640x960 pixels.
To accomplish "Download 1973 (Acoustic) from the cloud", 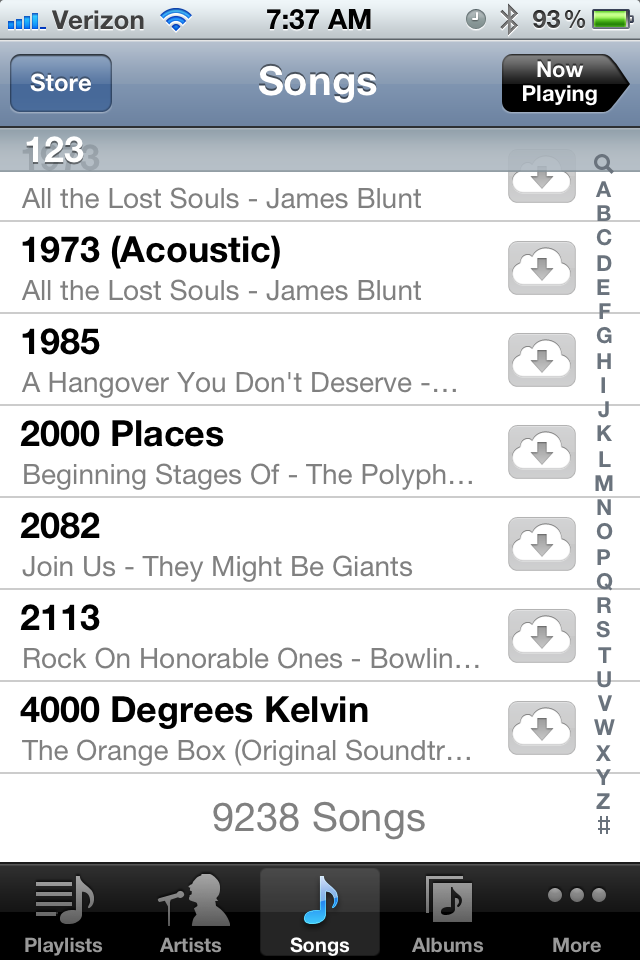I will click(x=541, y=268).
